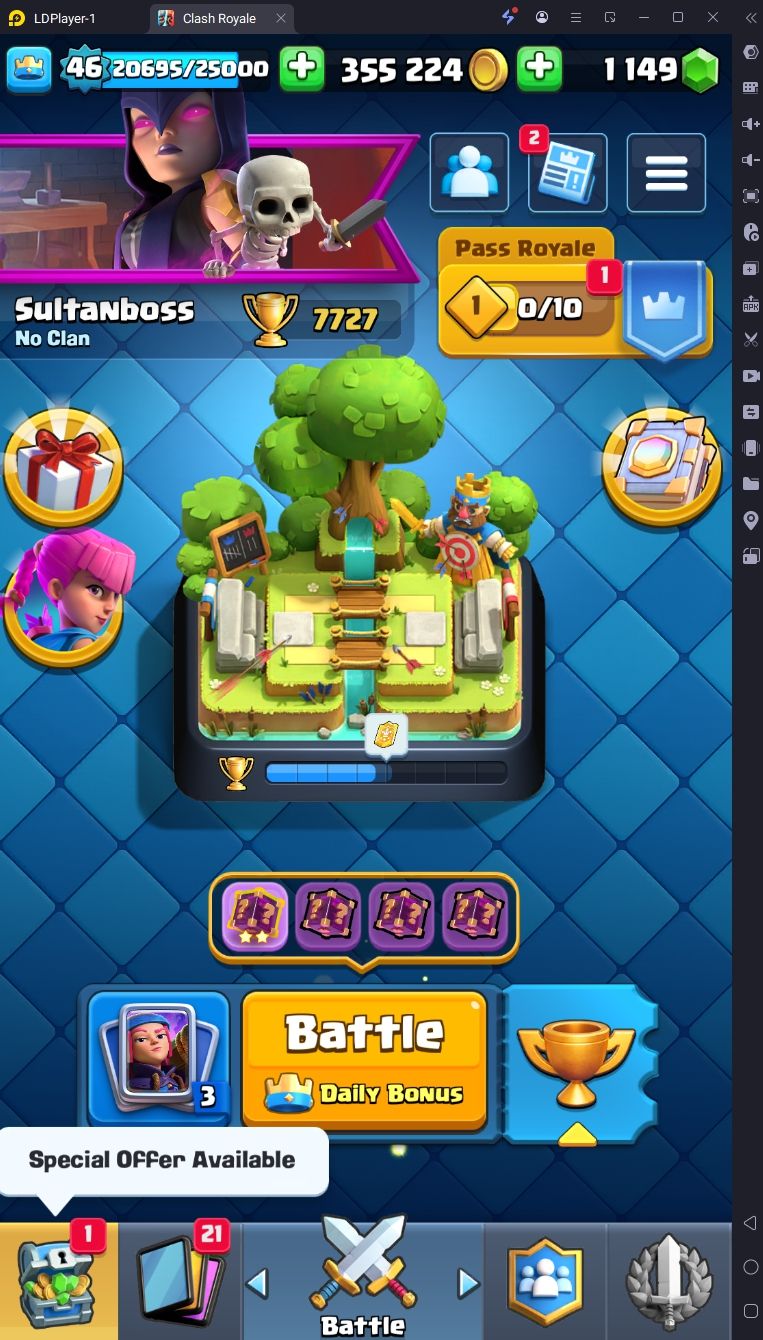Switch to the Shop chest tab

click(x=58, y=1282)
